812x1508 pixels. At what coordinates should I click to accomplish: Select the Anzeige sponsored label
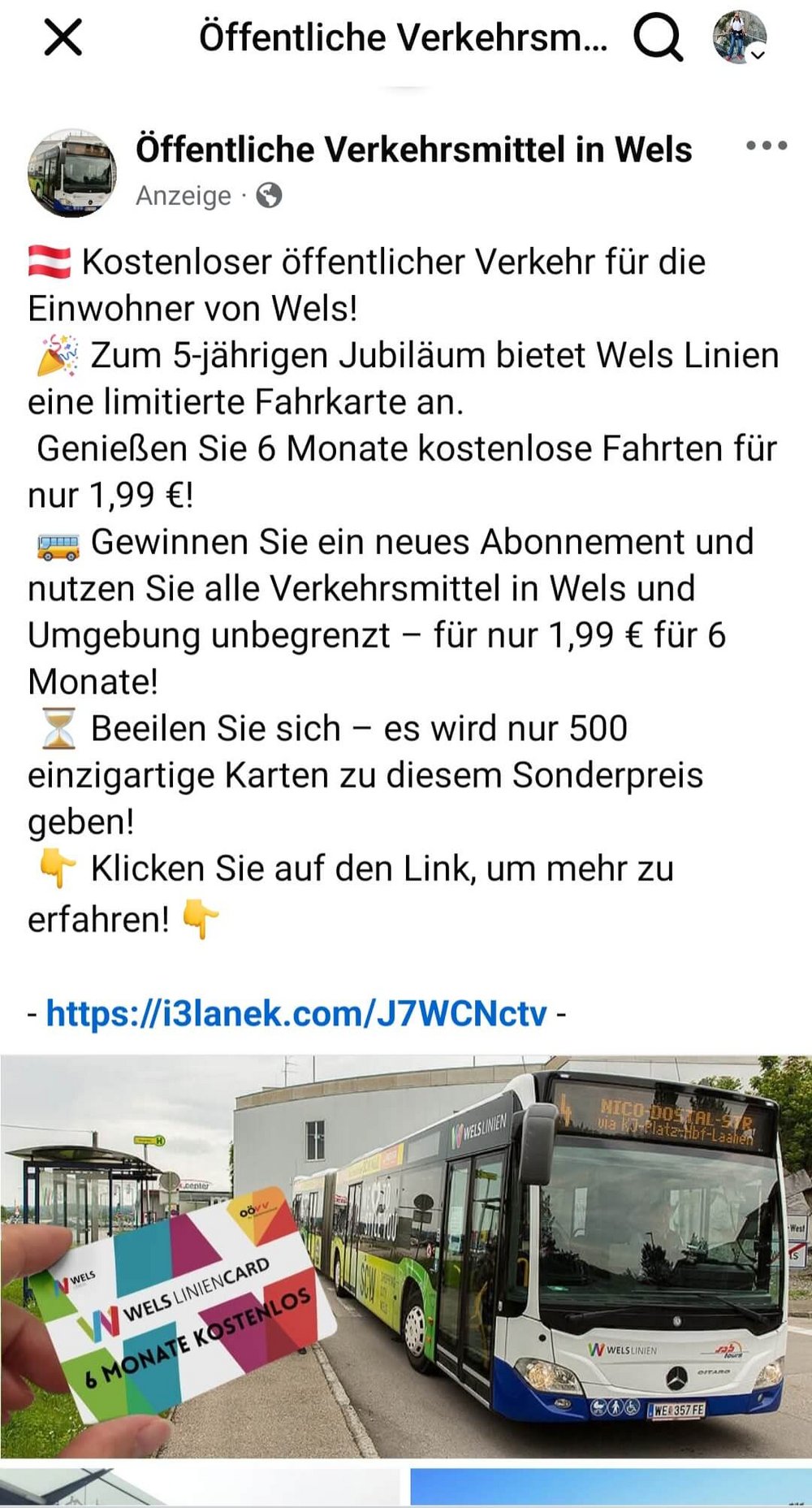pyautogui.click(x=182, y=195)
